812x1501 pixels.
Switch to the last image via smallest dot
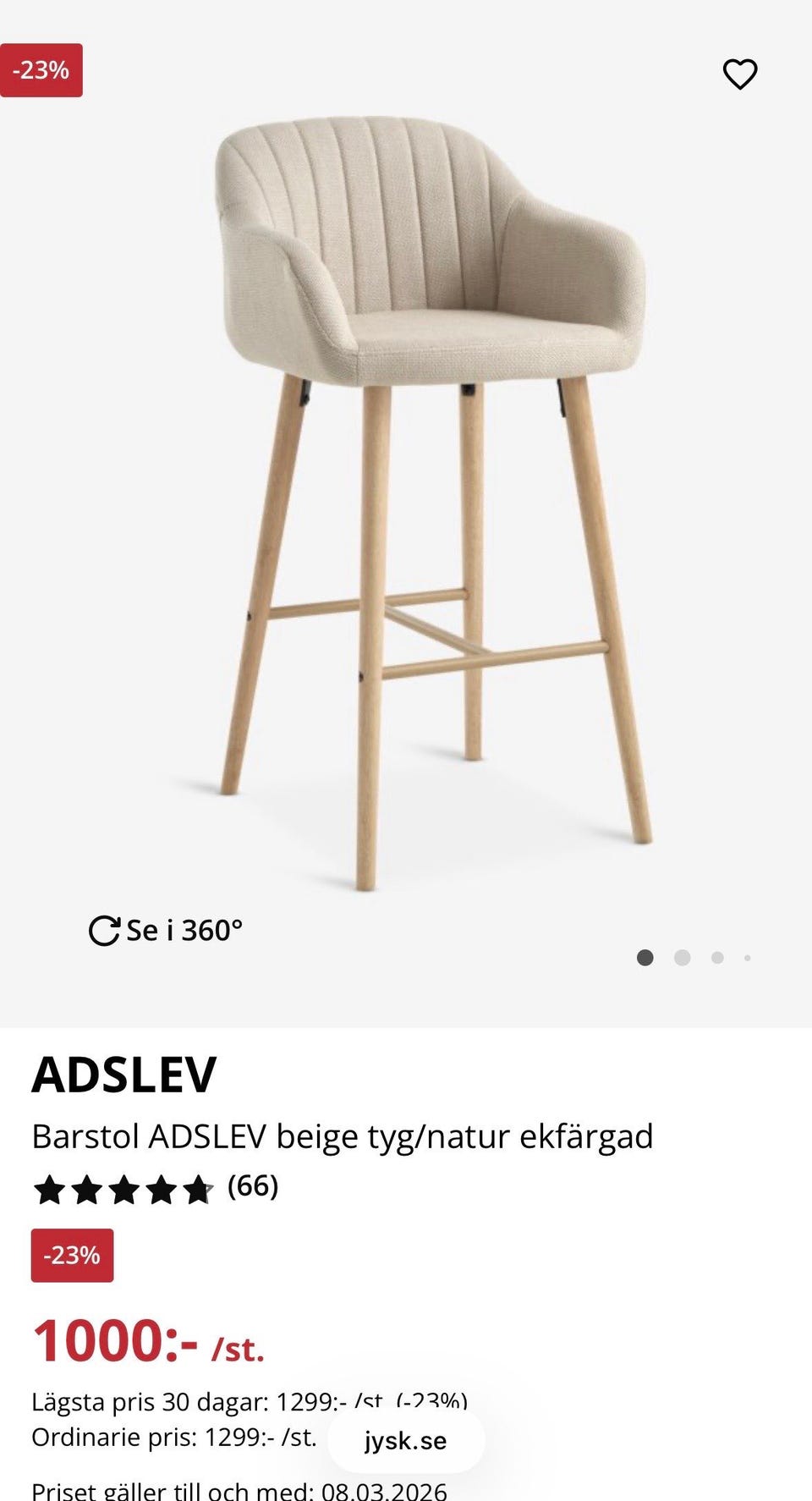pos(748,959)
